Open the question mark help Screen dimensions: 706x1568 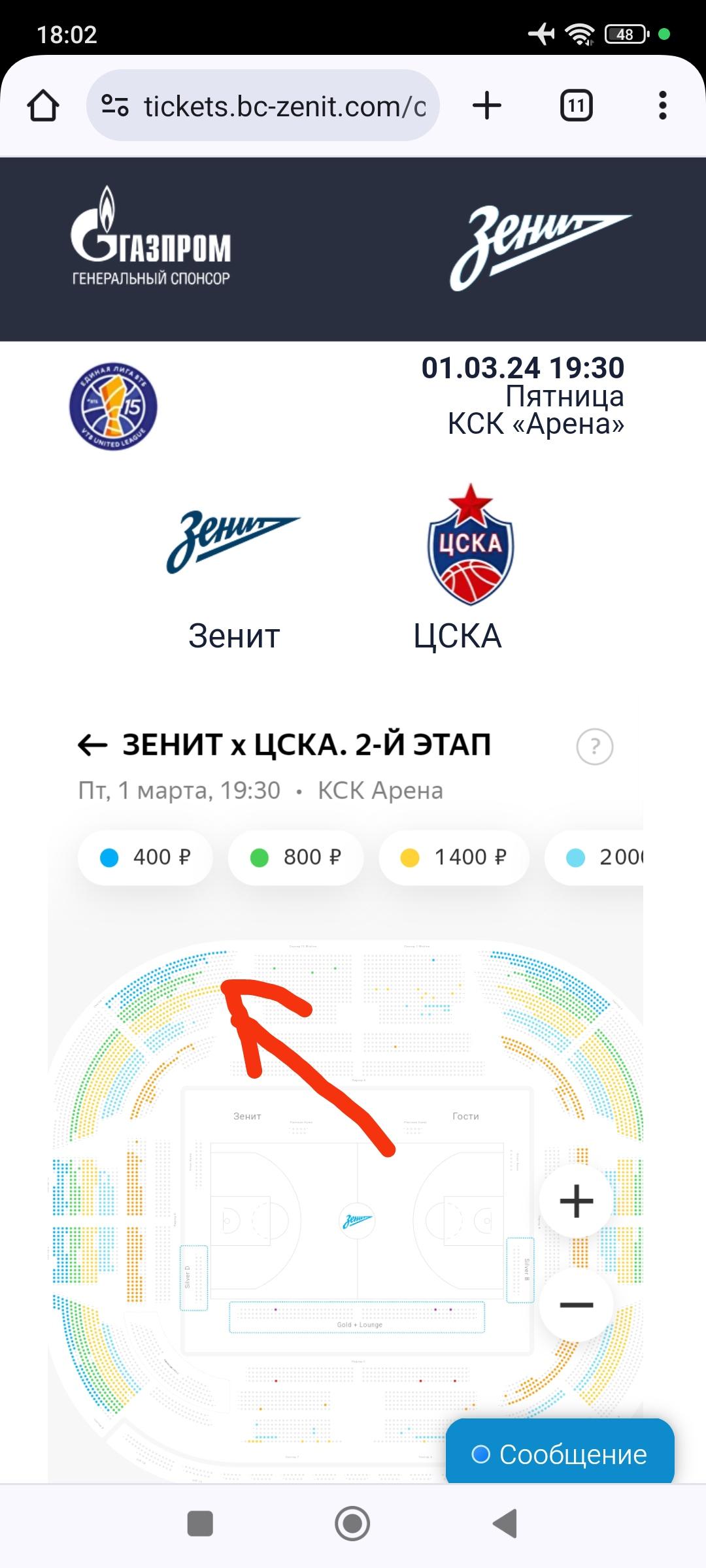pyautogui.click(x=595, y=746)
